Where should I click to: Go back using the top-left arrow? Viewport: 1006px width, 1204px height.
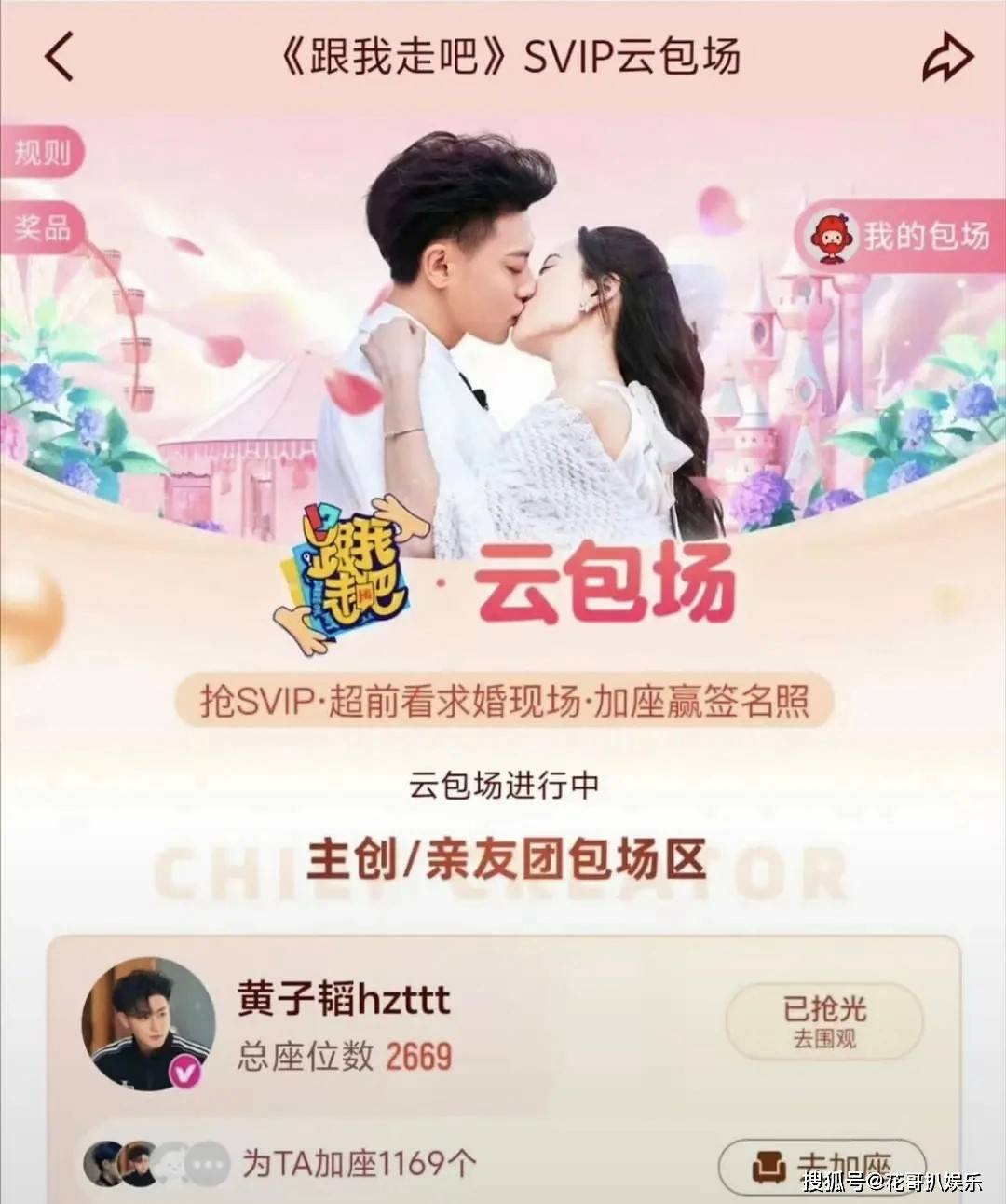[x=59, y=56]
